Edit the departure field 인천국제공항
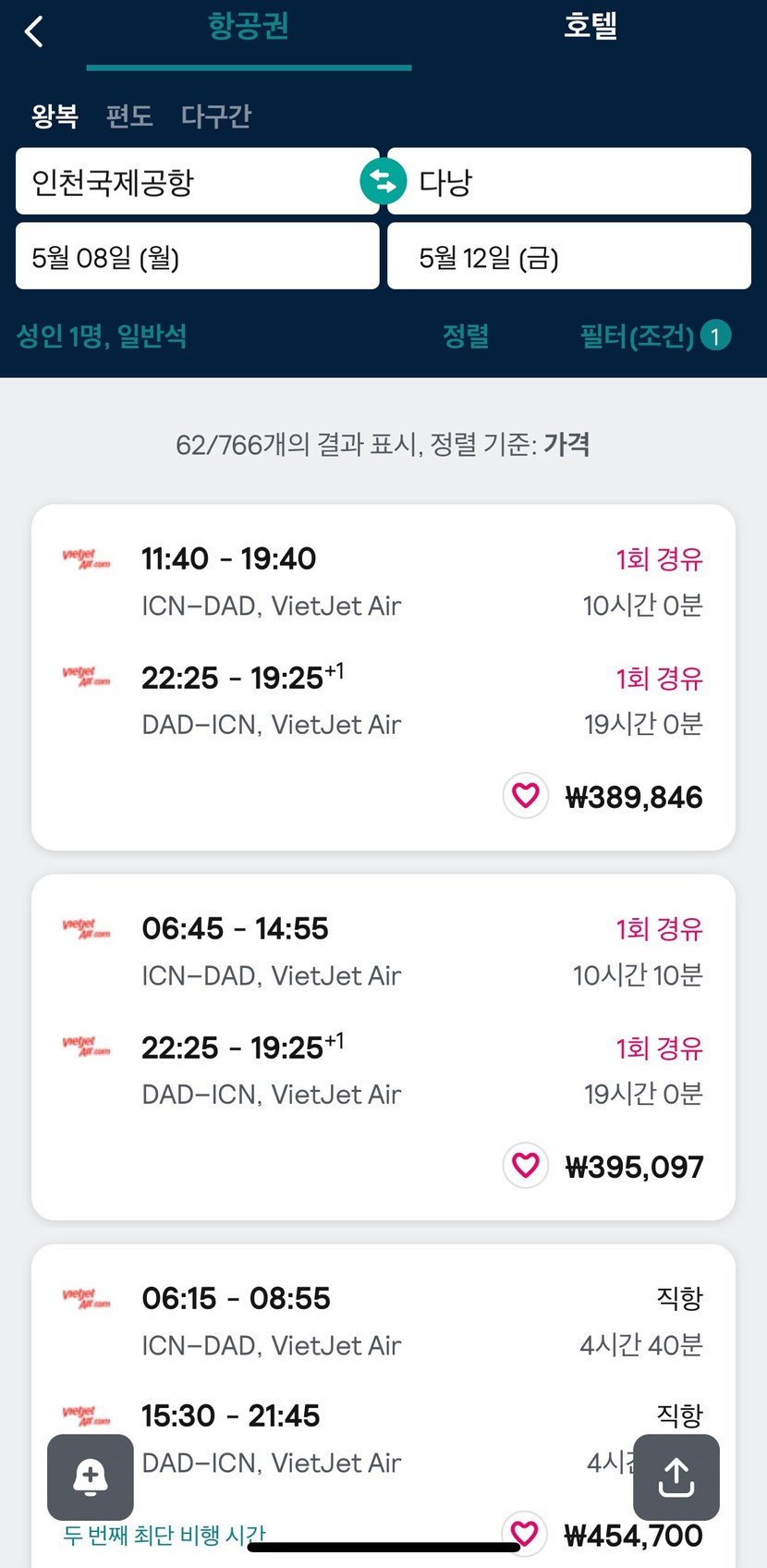The height and width of the screenshot is (1568, 767). (x=197, y=181)
